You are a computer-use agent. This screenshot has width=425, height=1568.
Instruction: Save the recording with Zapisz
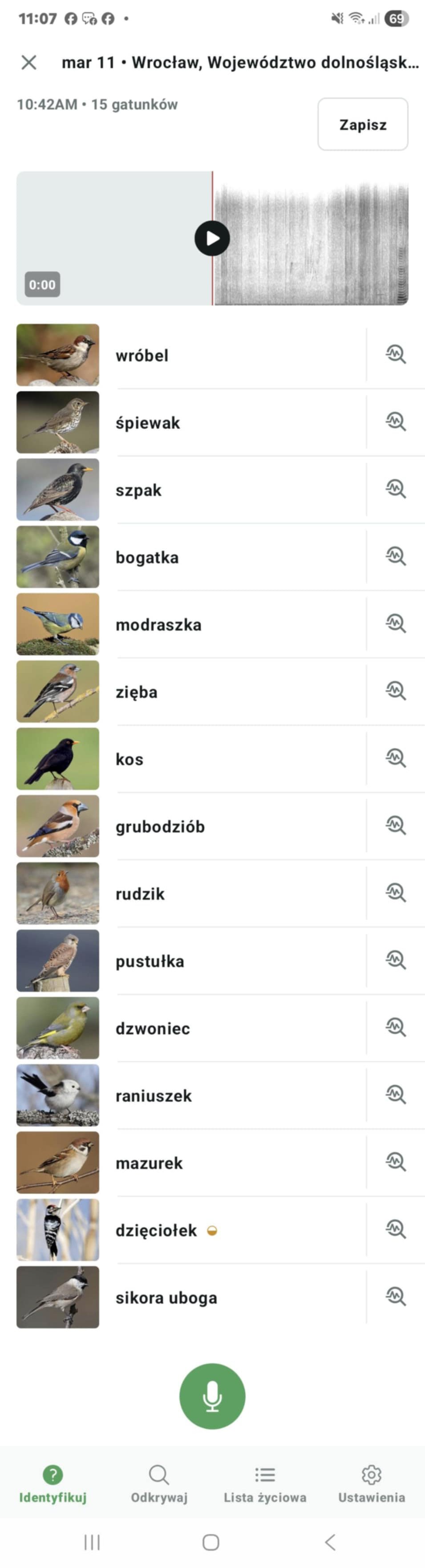pyautogui.click(x=362, y=124)
